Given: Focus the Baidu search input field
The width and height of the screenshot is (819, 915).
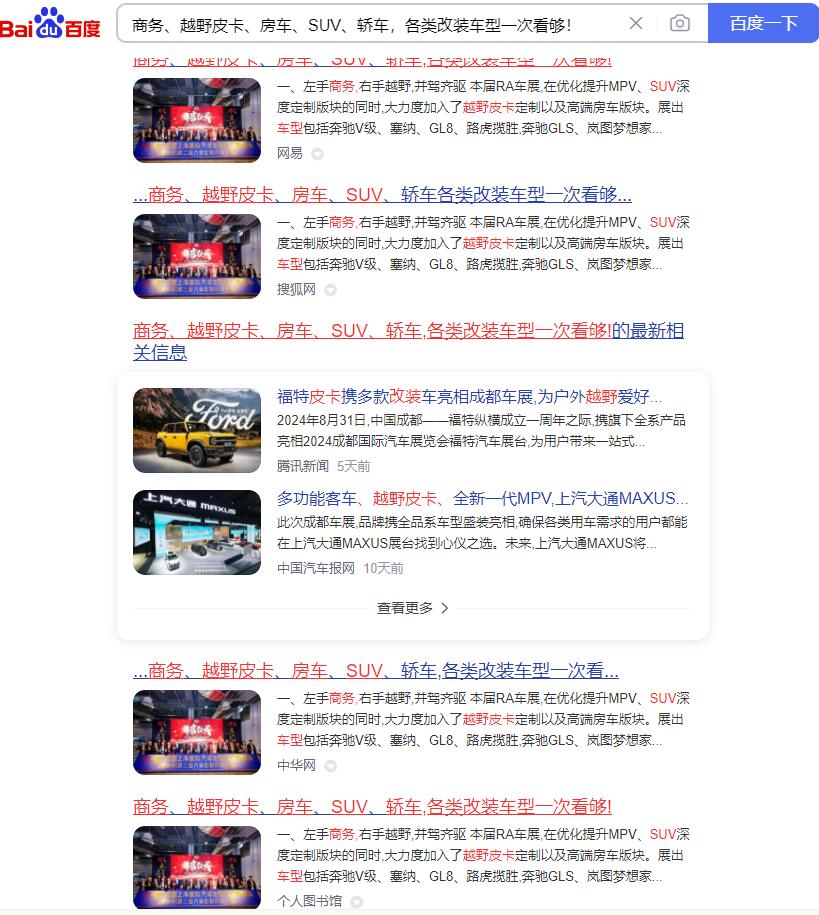Looking at the screenshot, I should (370, 23).
